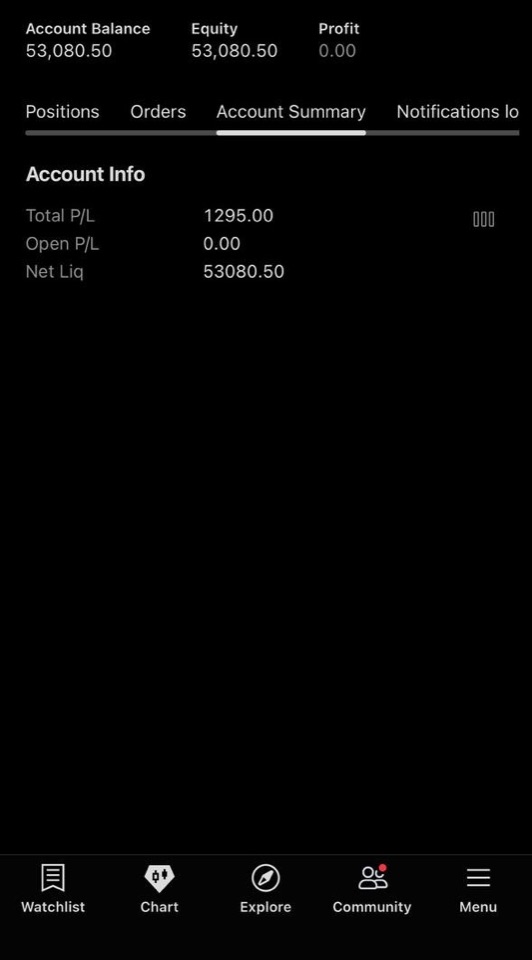532x960 pixels.
Task: Open the Notifications log tab
Action: pyautogui.click(x=457, y=112)
